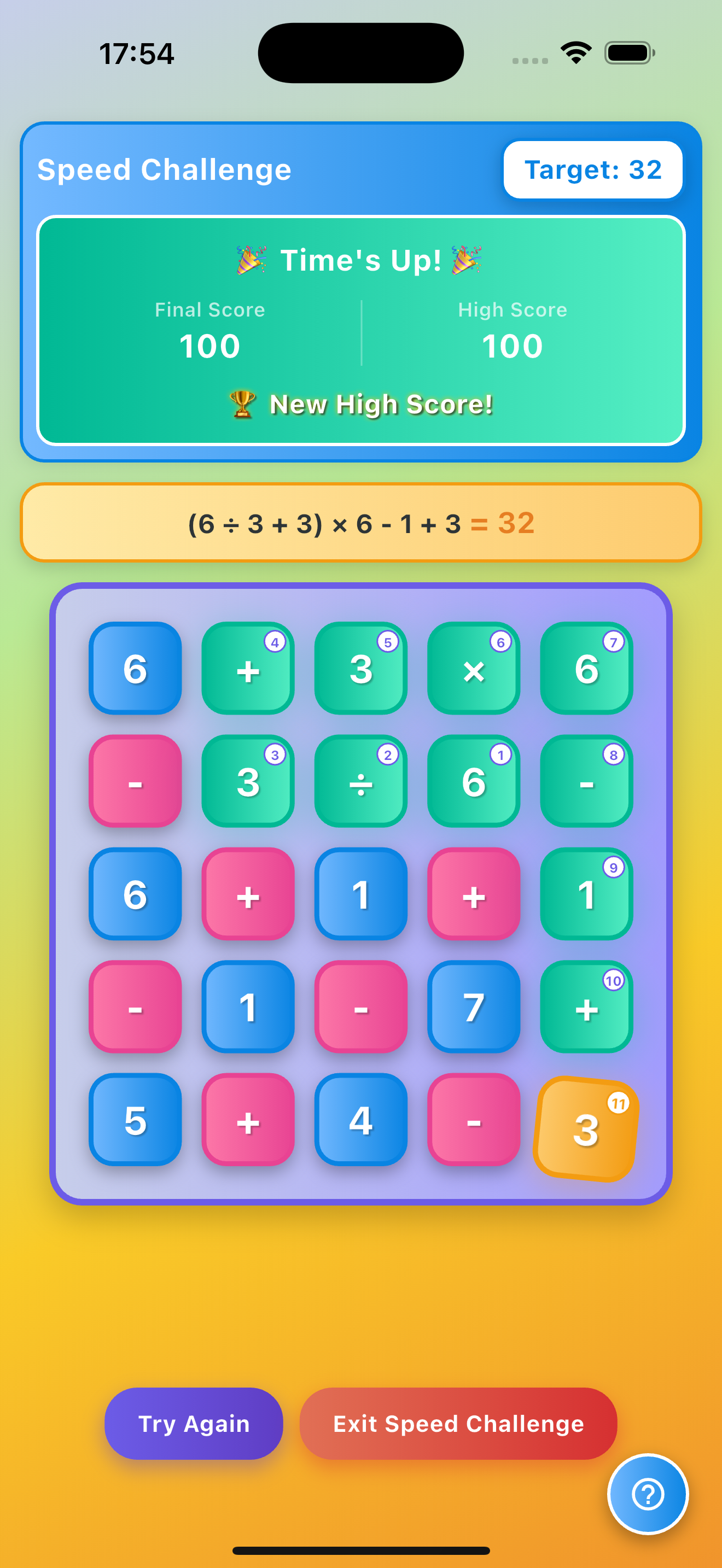The width and height of the screenshot is (722, 1568).
Task: Select the green plus tile with badge 10
Action: click(x=586, y=1008)
